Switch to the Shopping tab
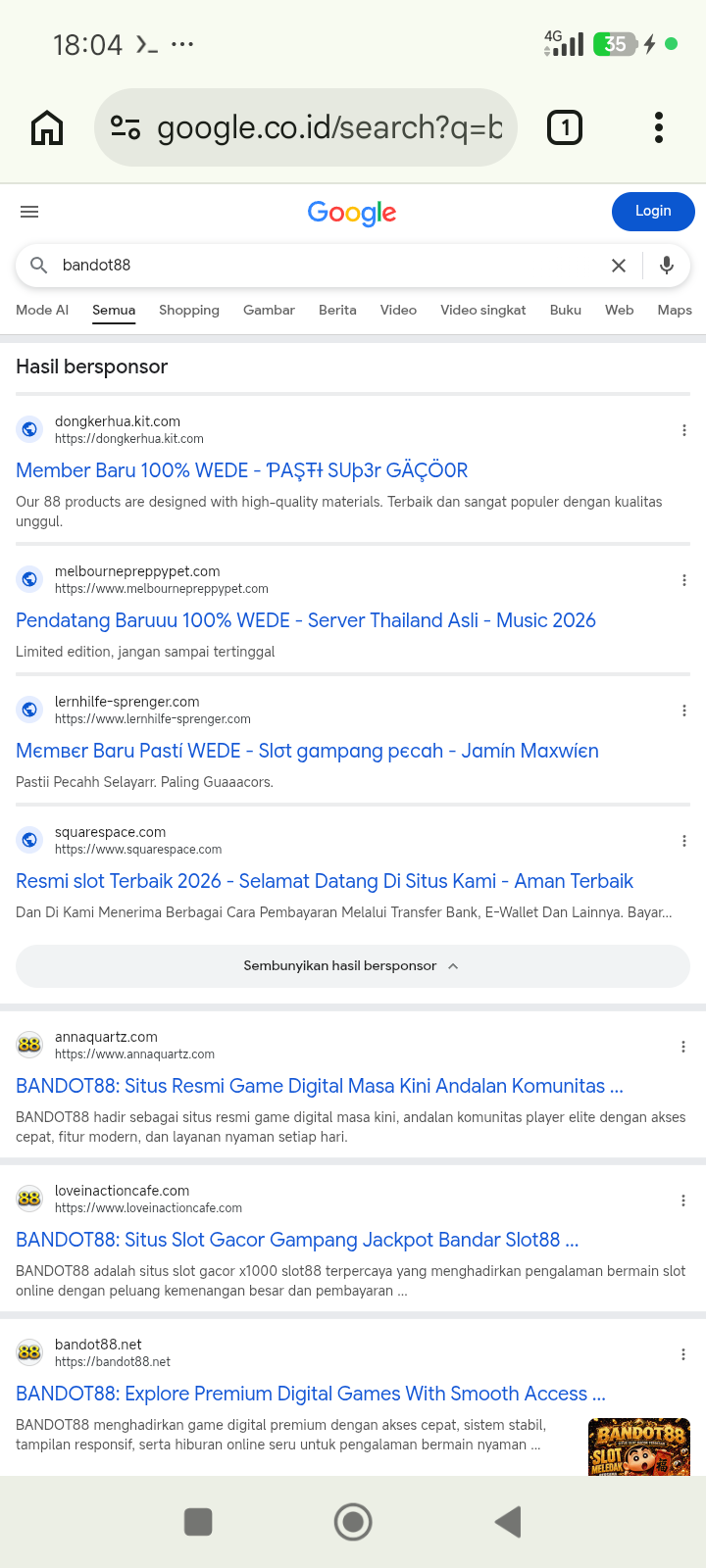 coord(189,310)
